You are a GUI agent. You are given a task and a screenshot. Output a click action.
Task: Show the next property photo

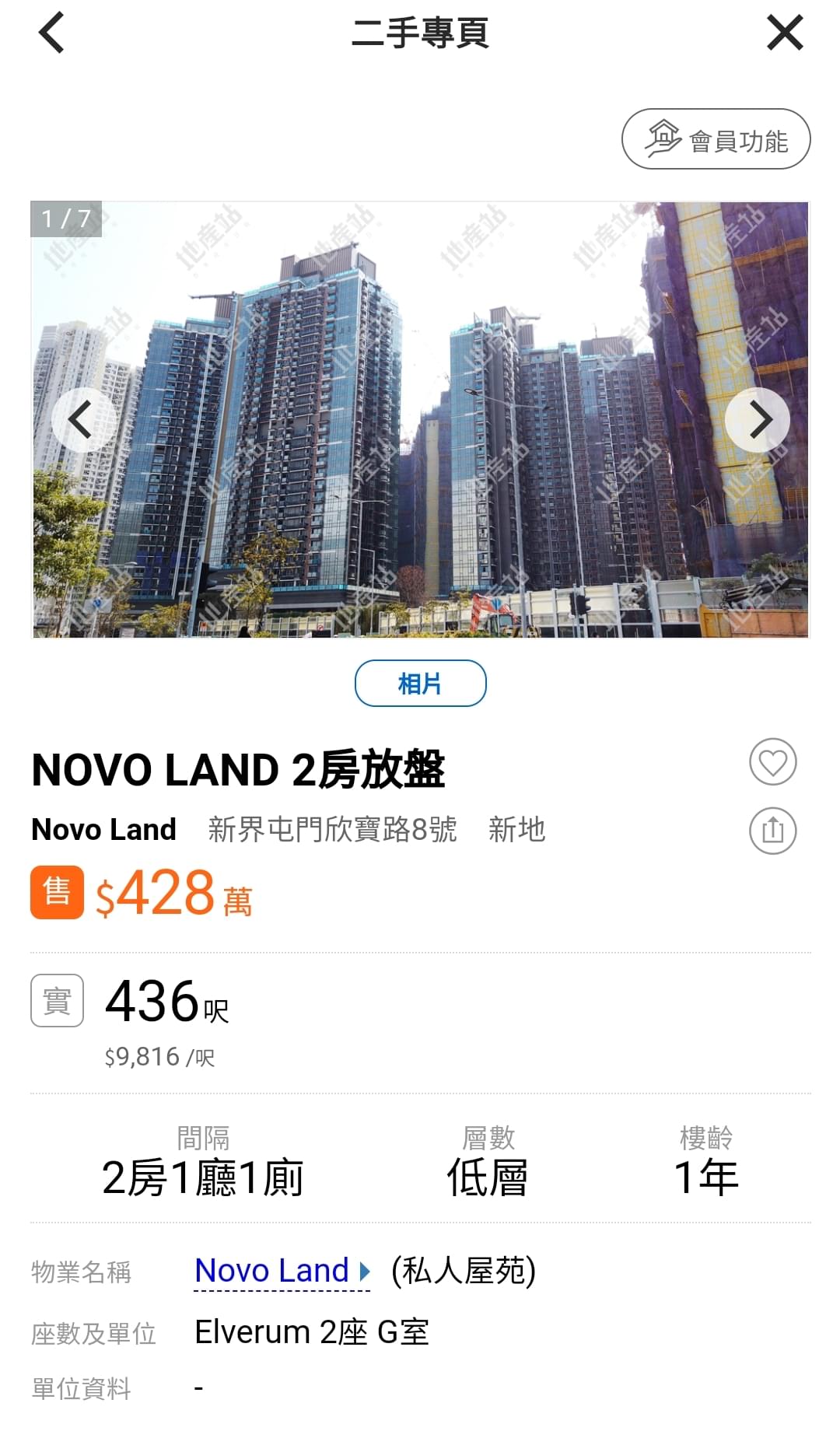coord(758,420)
